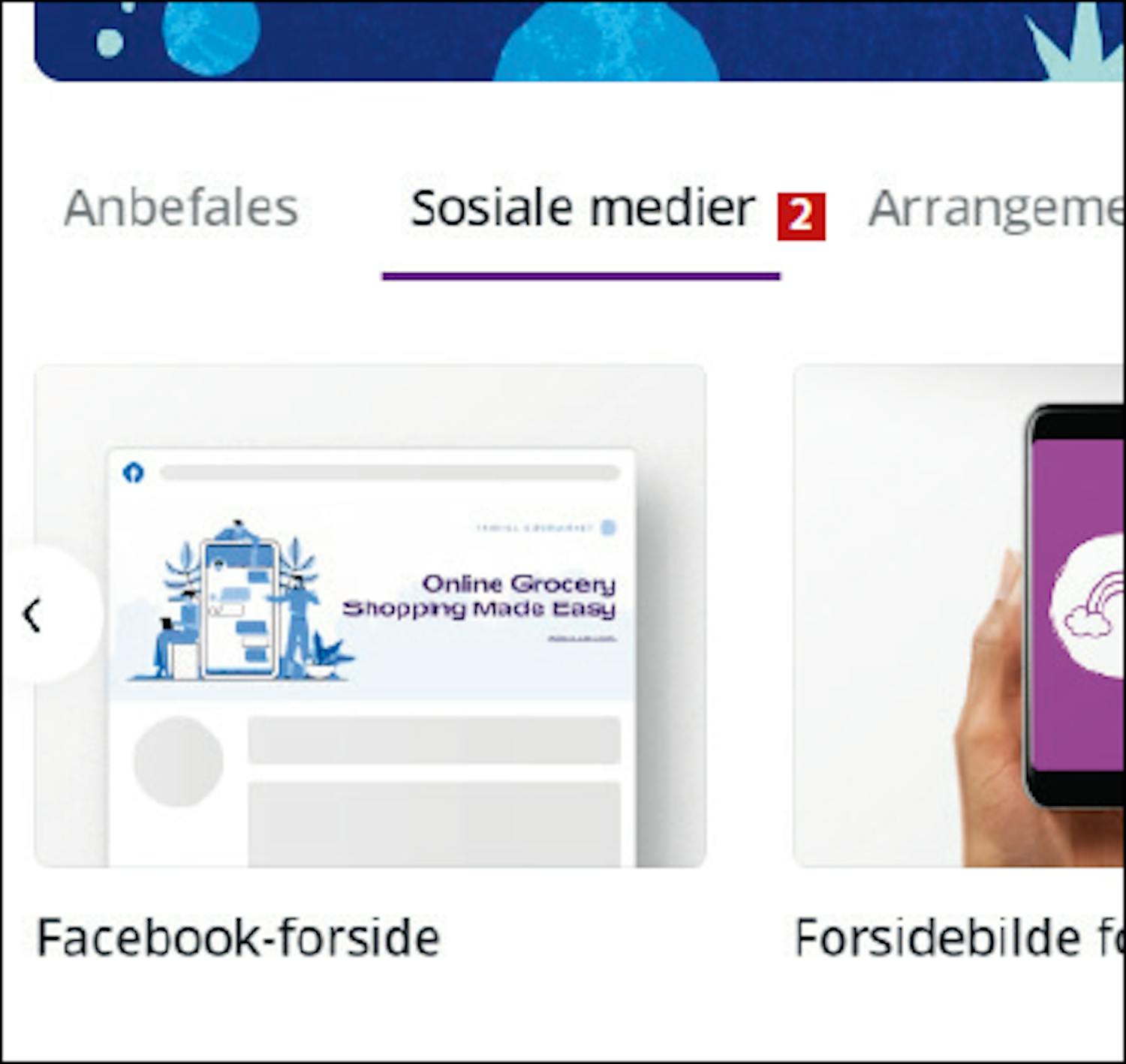
Task: Open the Arrangement tab
Action: pyautogui.click(x=995, y=209)
